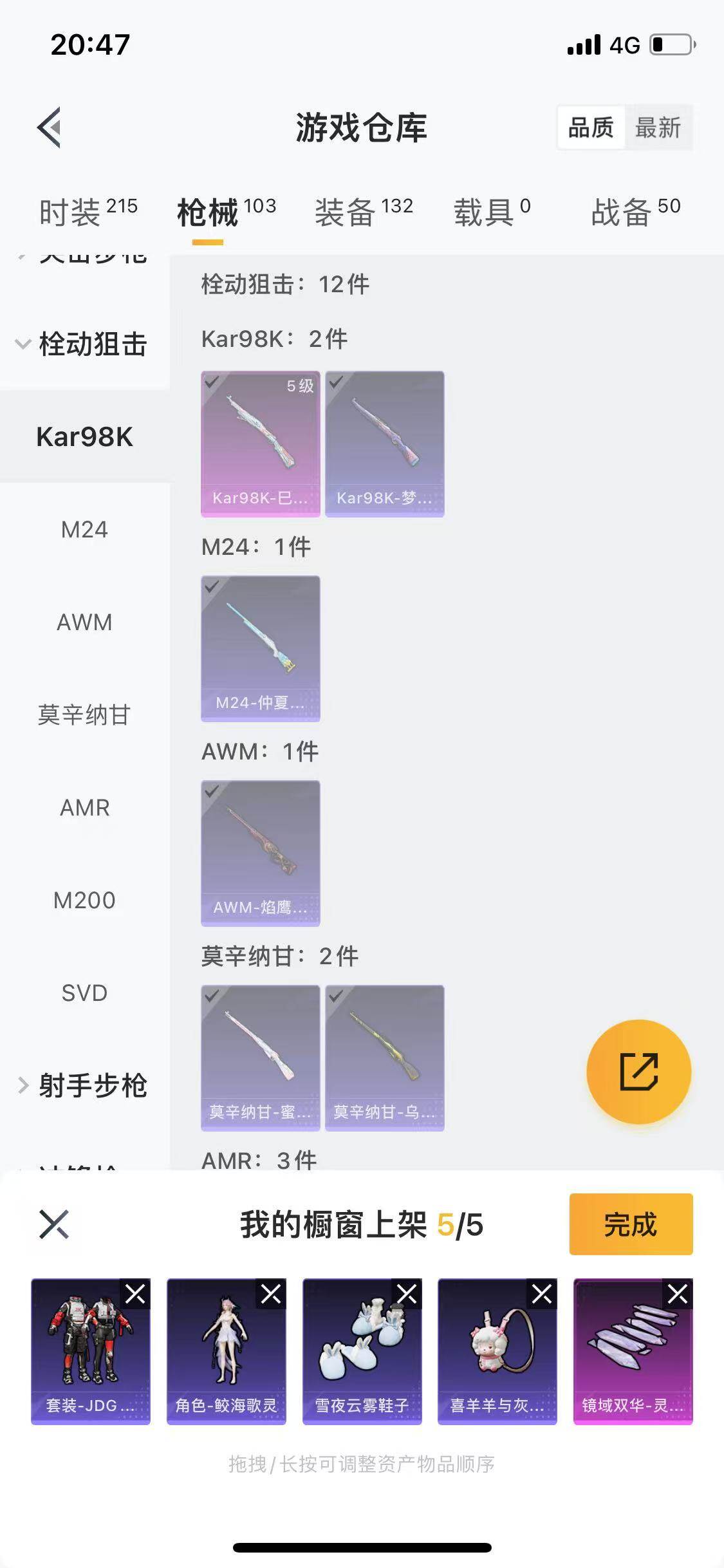Open the Kar98K 5级 skin card

(x=259, y=444)
